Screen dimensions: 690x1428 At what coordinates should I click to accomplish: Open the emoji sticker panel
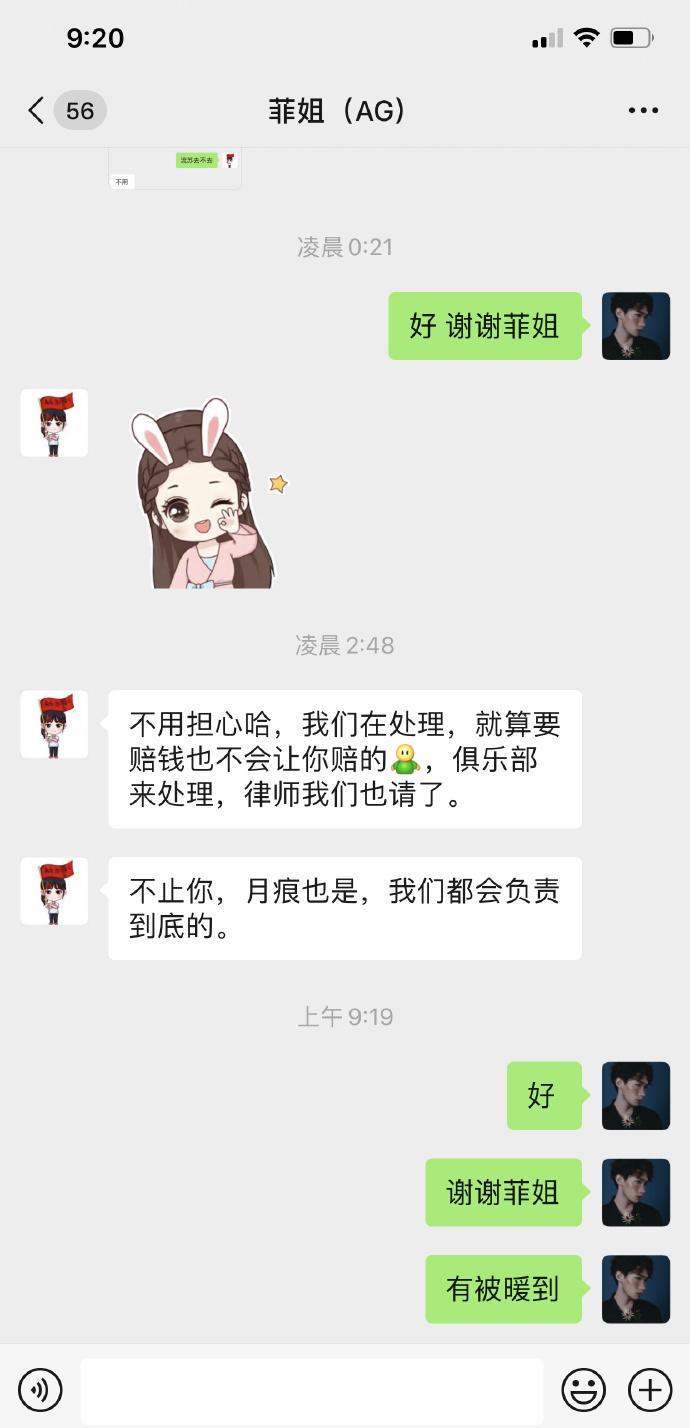[x=583, y=1389]
